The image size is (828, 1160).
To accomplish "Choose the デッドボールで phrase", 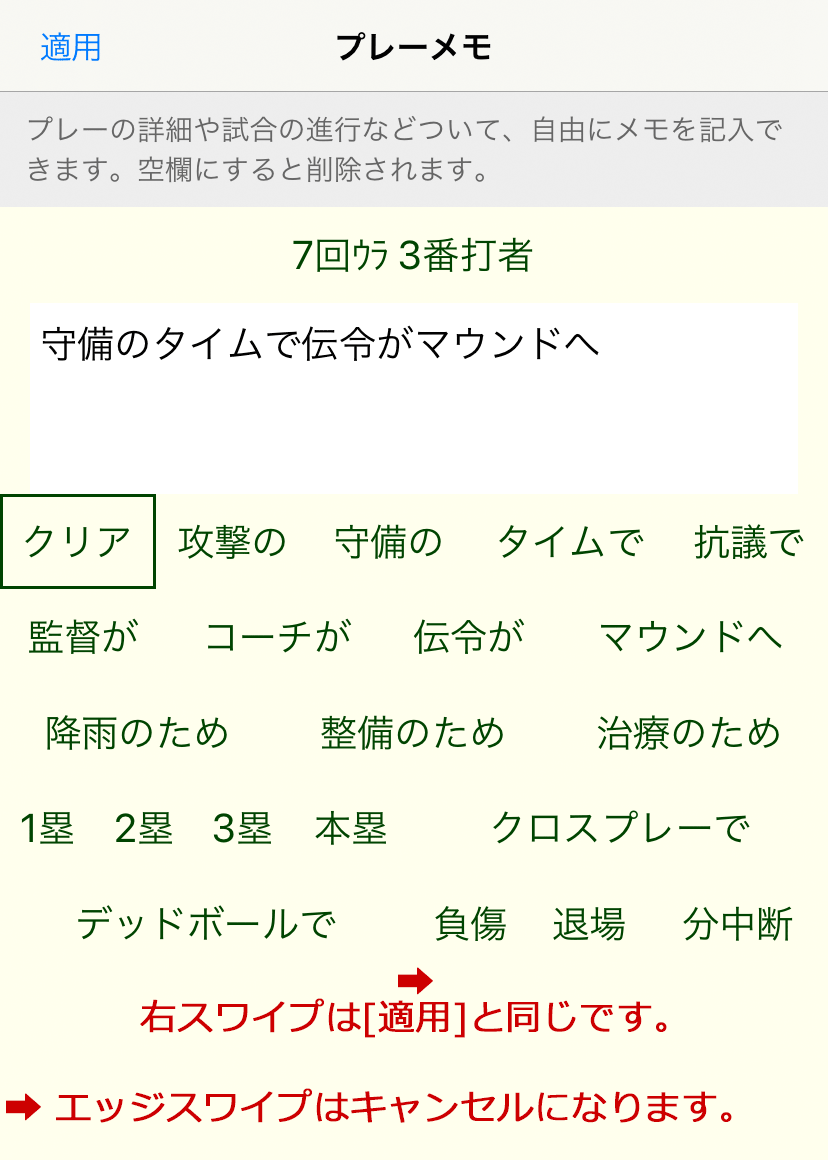I will [205, 923].
